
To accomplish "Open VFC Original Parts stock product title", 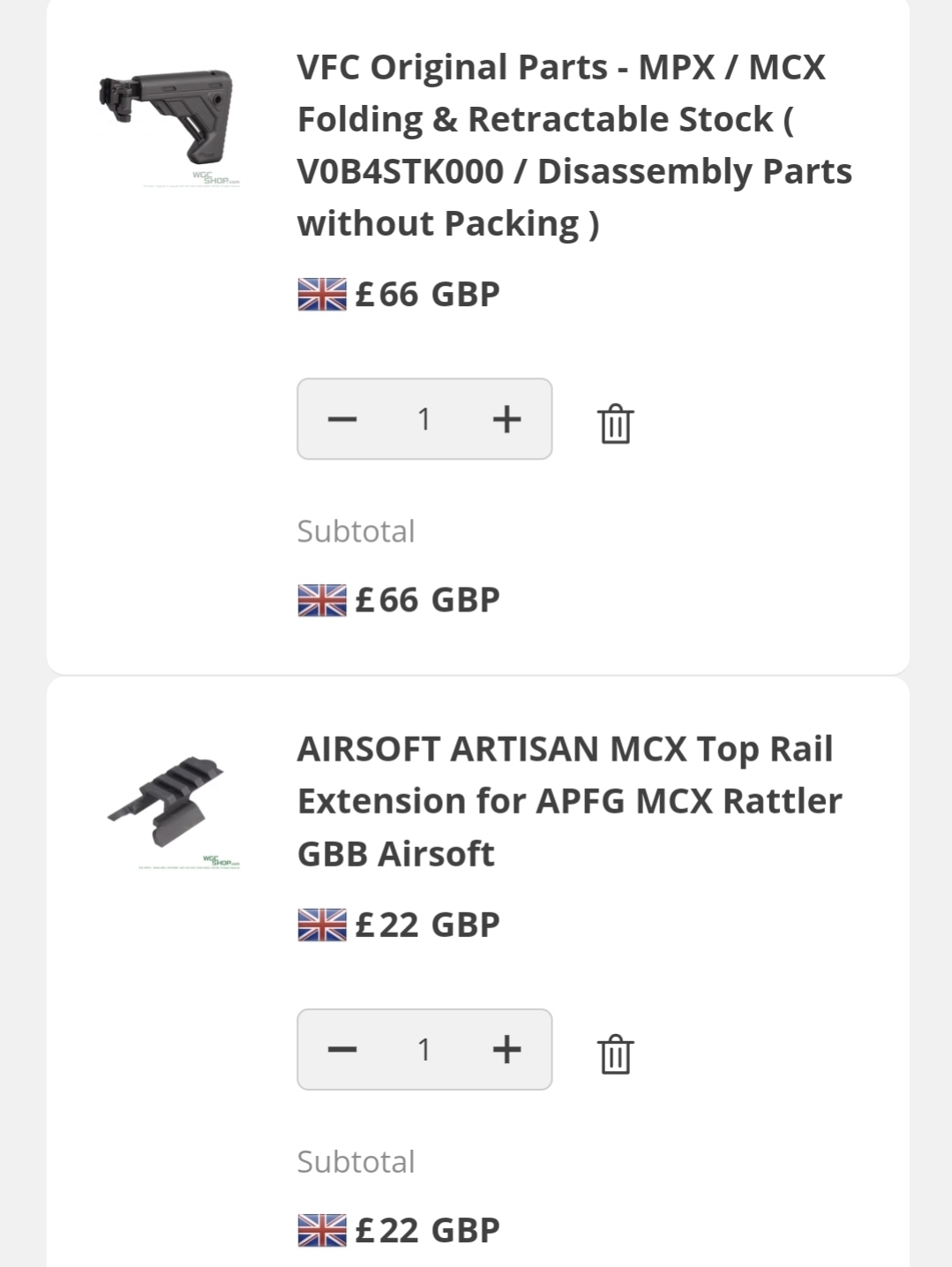I will [x=573, y=145].
